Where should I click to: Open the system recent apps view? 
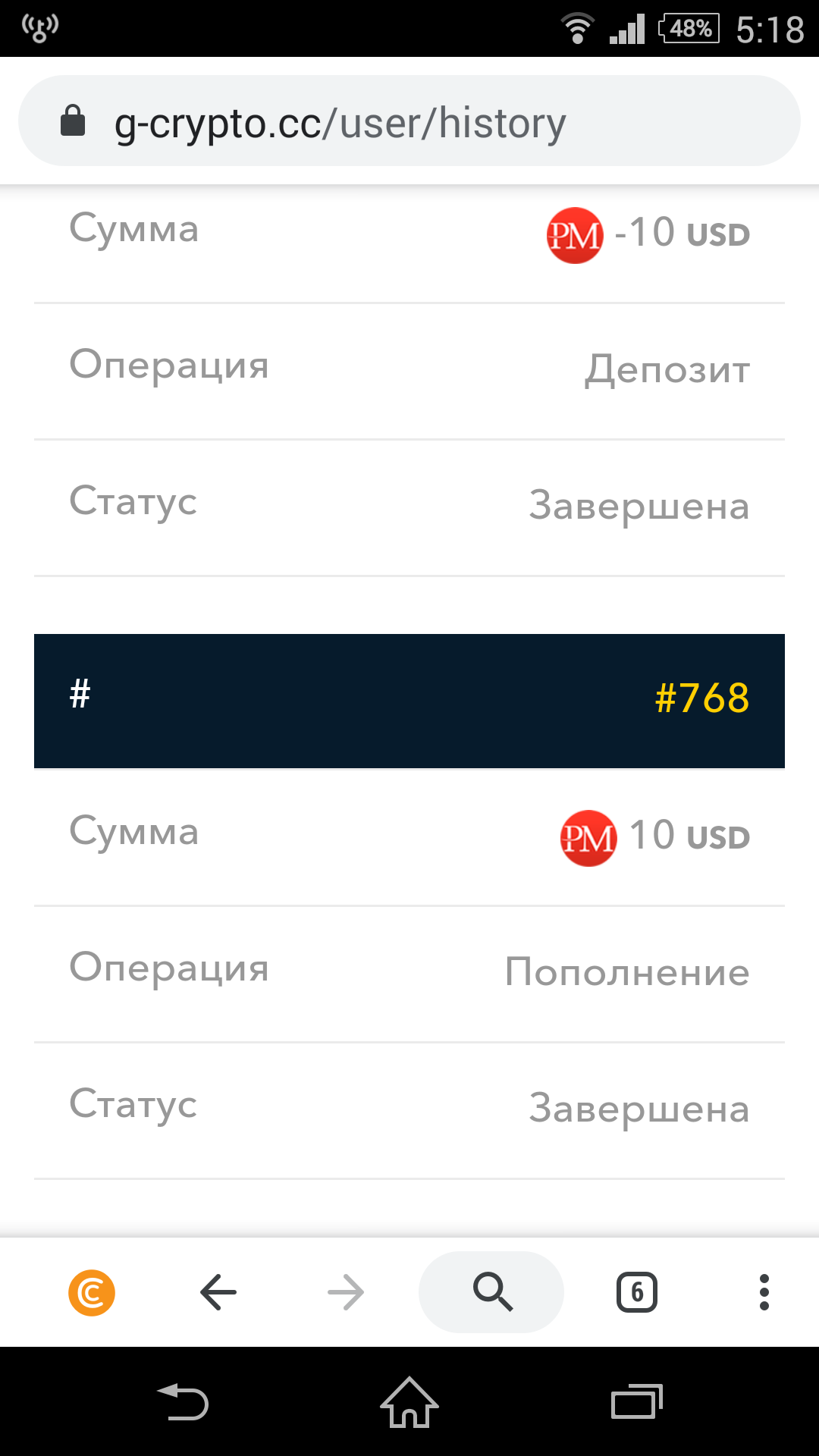click(x=637, y=1401)
